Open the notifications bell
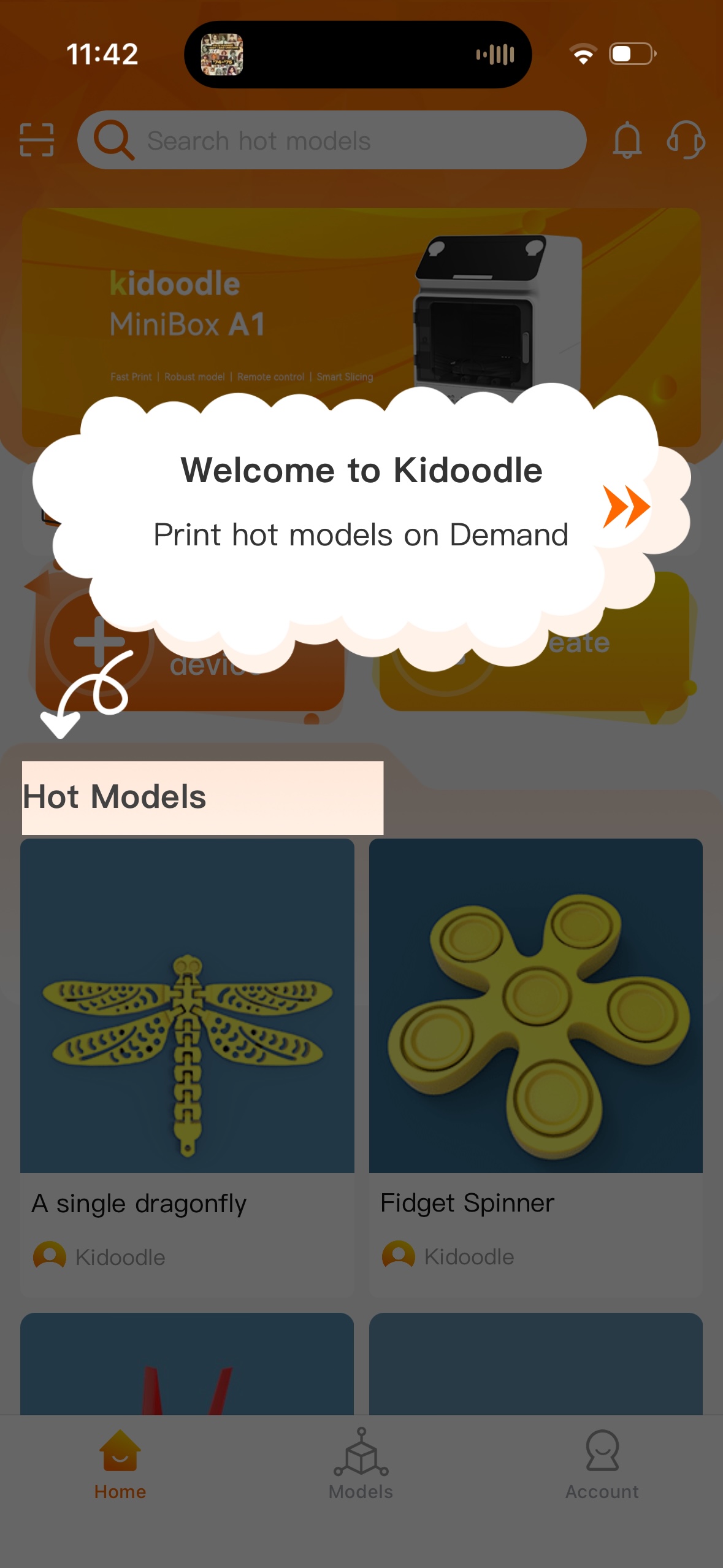 [x=627, y=140]
